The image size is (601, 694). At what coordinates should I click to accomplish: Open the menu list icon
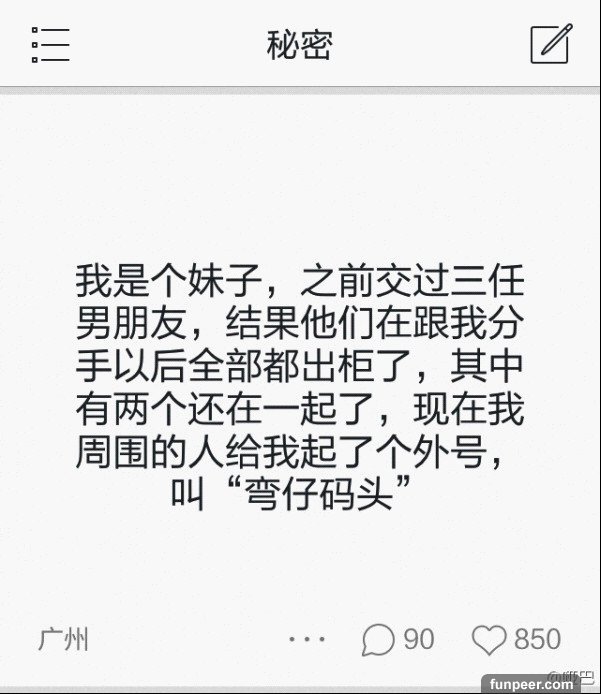pos(50,45)
